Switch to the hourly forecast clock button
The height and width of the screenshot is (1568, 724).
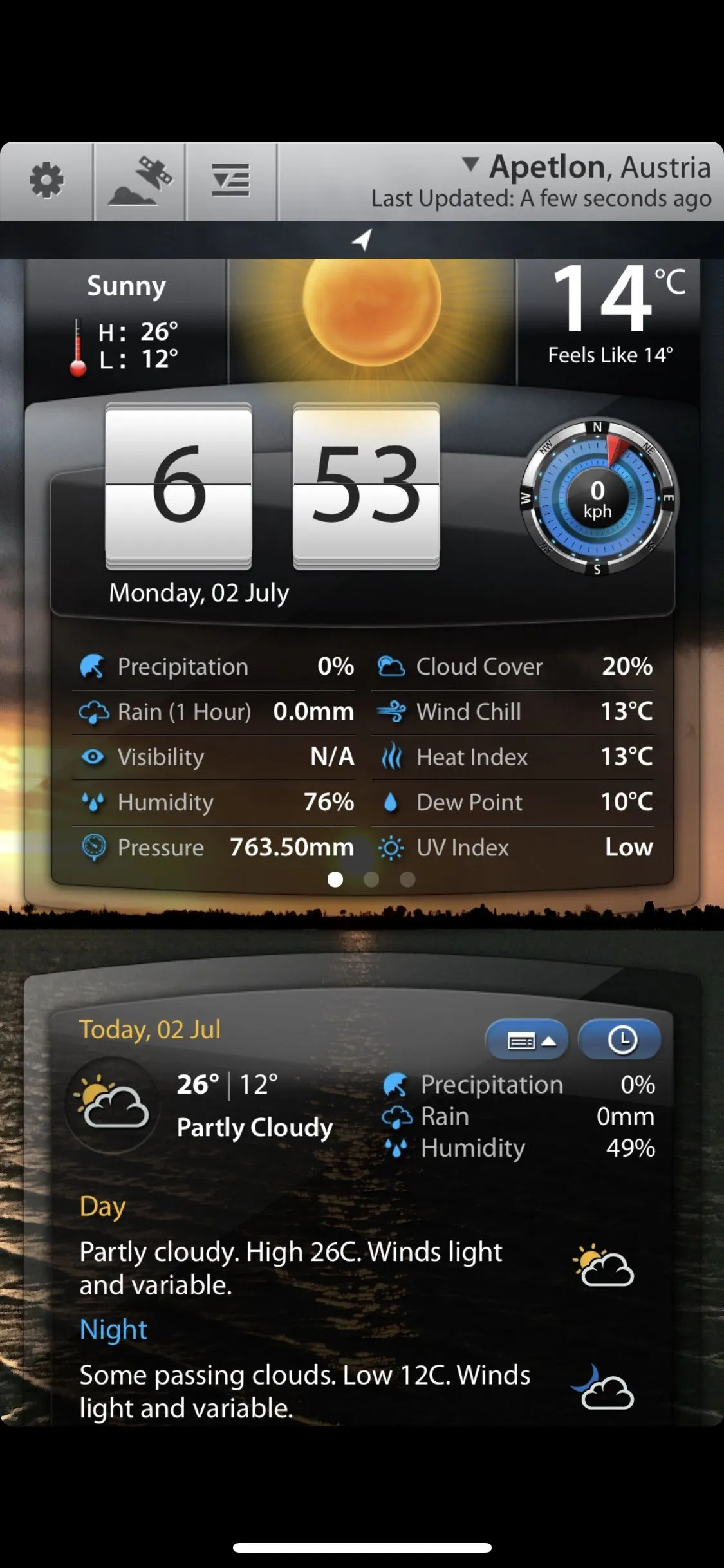point(620,1040)
